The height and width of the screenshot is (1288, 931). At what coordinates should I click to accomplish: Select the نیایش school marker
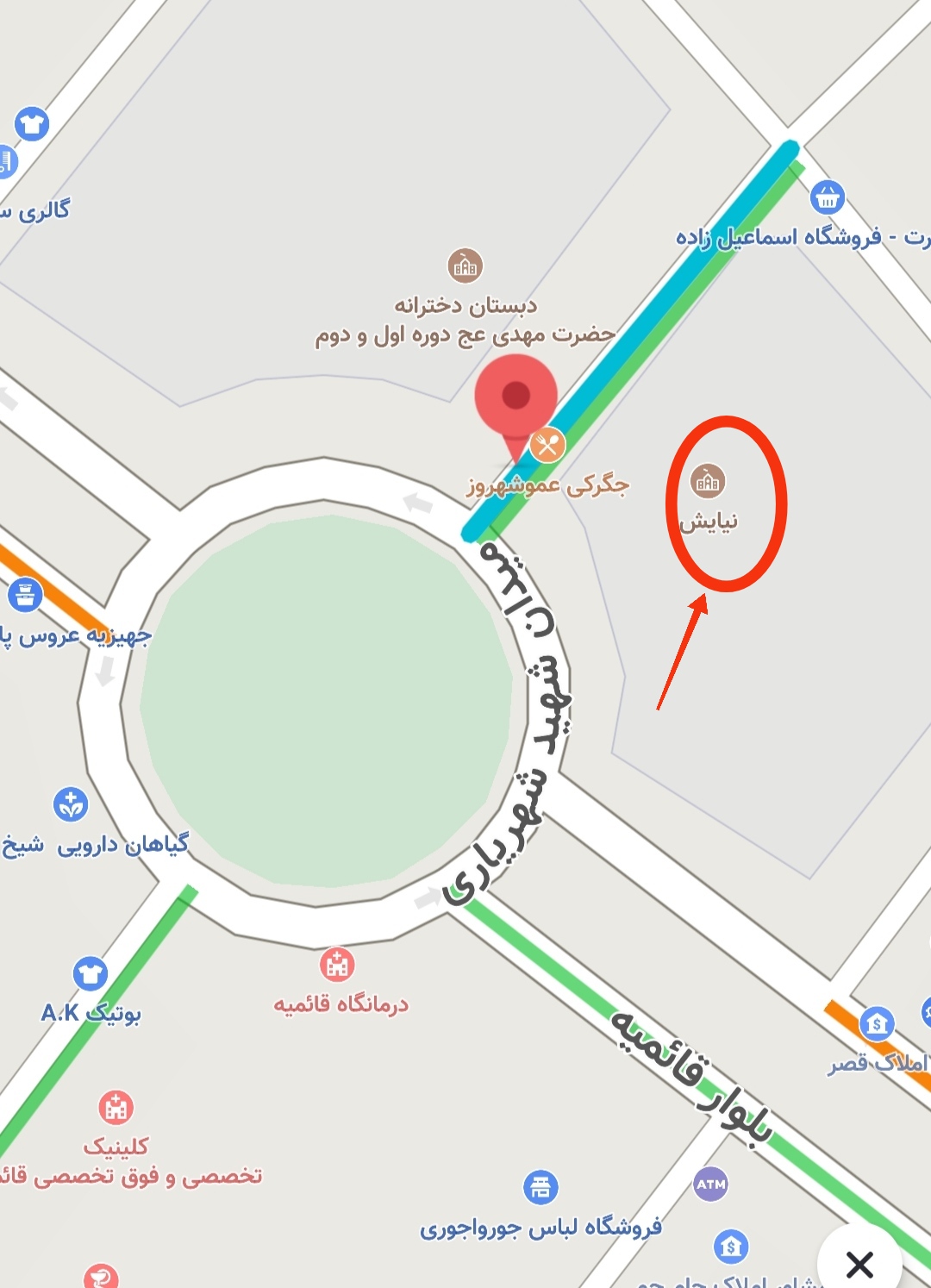pos(708,481)
